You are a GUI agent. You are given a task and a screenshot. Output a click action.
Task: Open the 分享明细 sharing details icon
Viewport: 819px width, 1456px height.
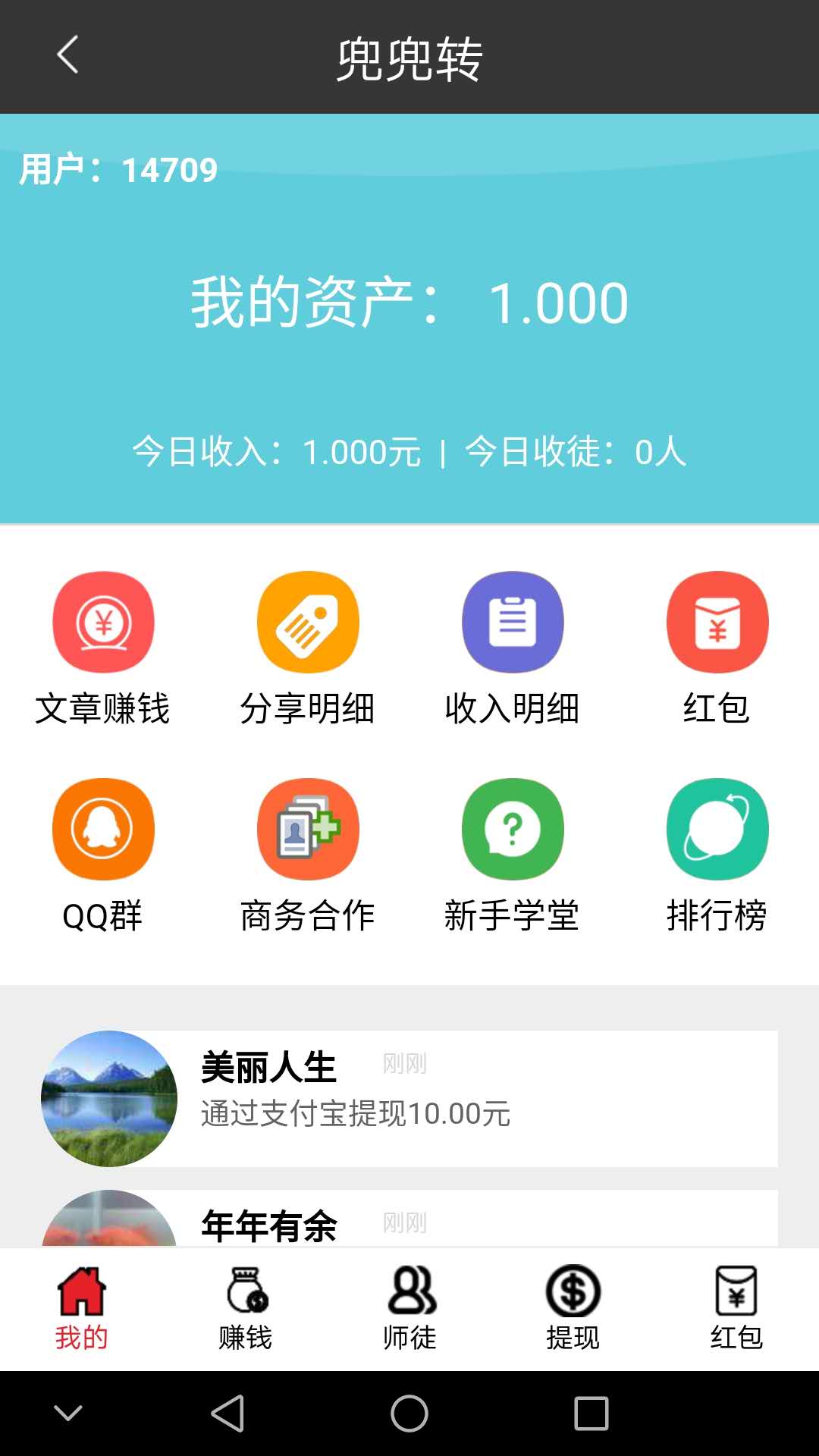pyautogui.click(x=308, y=621)
